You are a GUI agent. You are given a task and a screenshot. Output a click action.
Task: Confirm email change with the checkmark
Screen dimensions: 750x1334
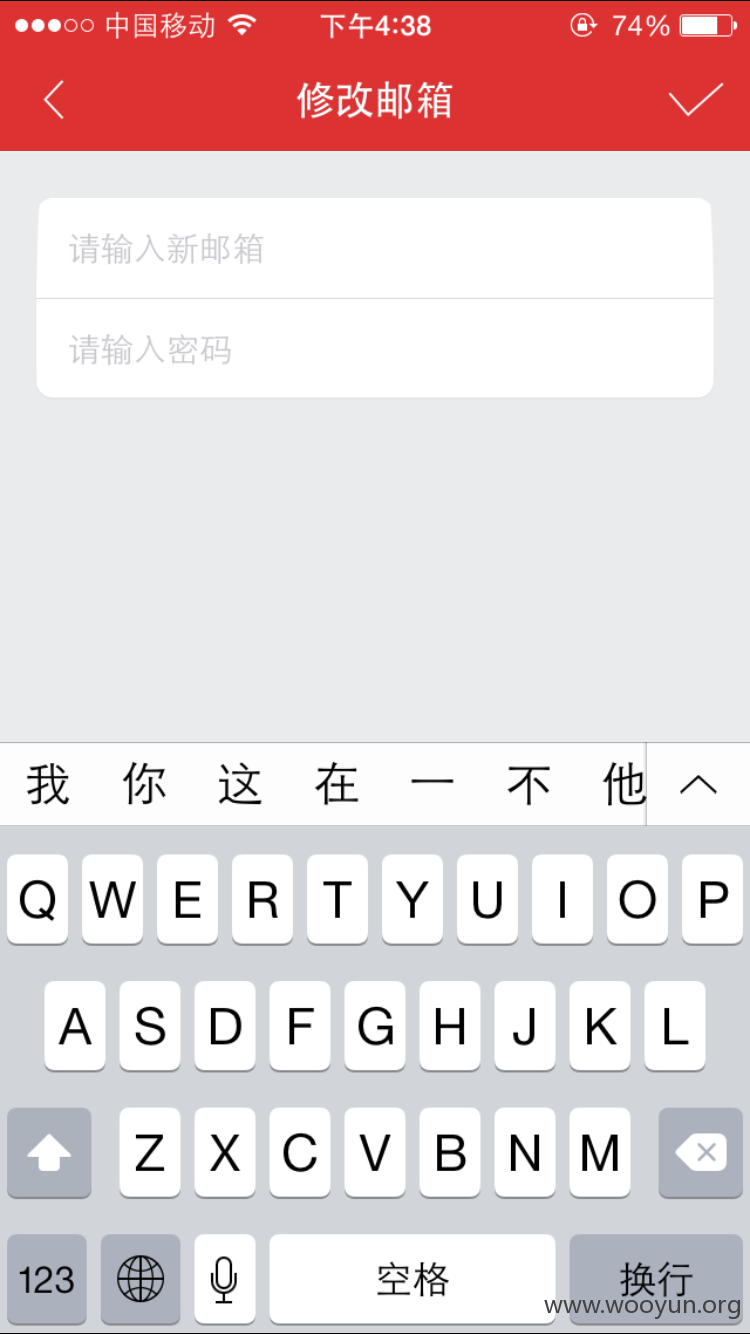695,99
